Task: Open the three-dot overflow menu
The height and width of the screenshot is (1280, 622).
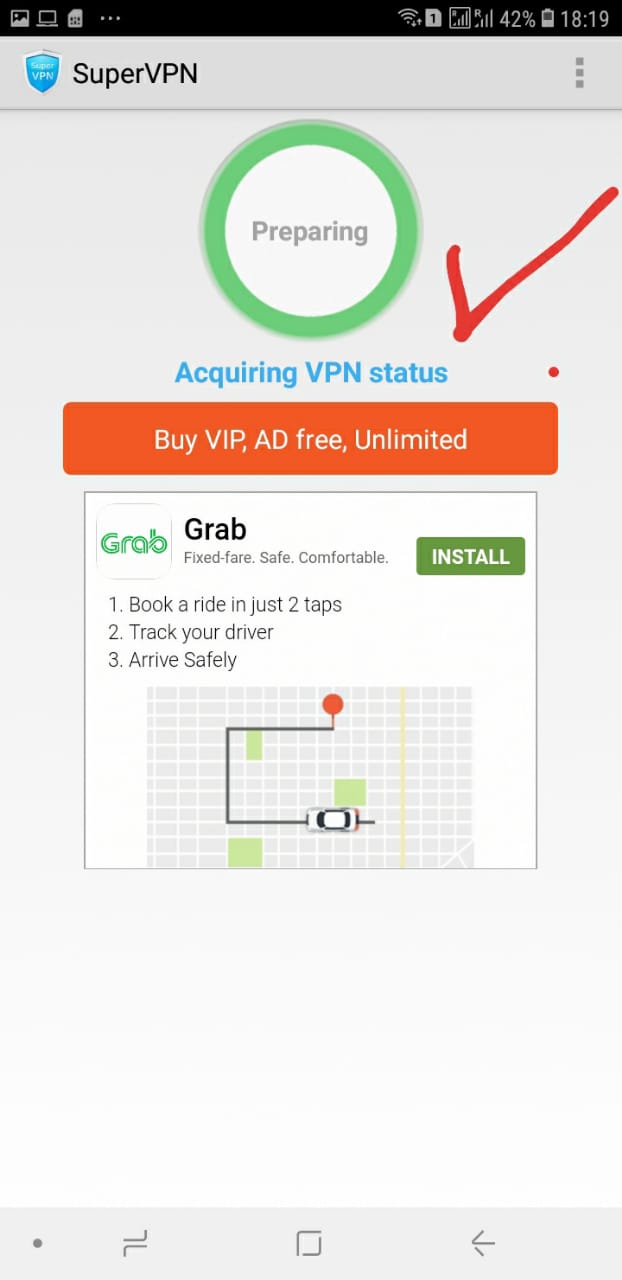Action: [x=579, y=73]
